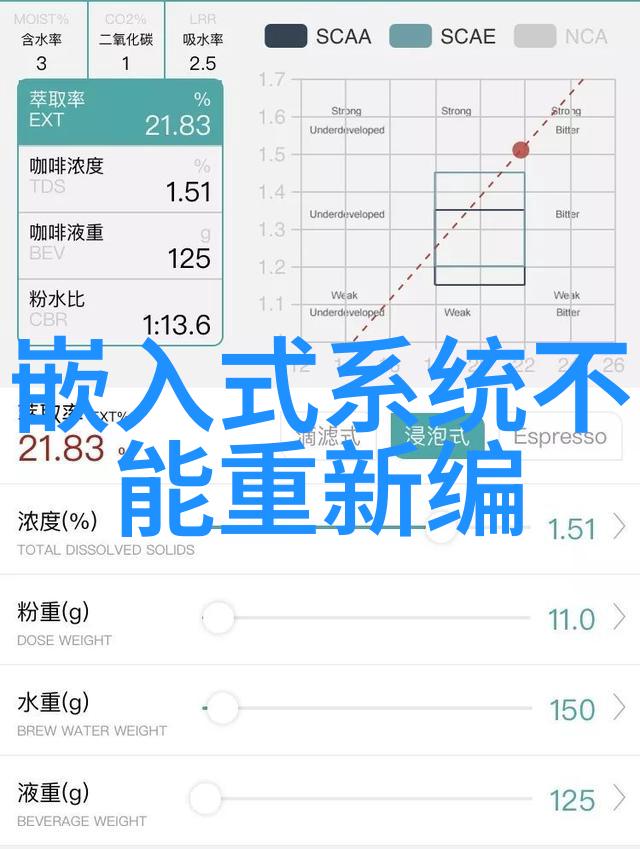This screenshot has height=849, width=640.
Task: Switch to the 浸泡式 brew mode
Action: tap(437, 437)
